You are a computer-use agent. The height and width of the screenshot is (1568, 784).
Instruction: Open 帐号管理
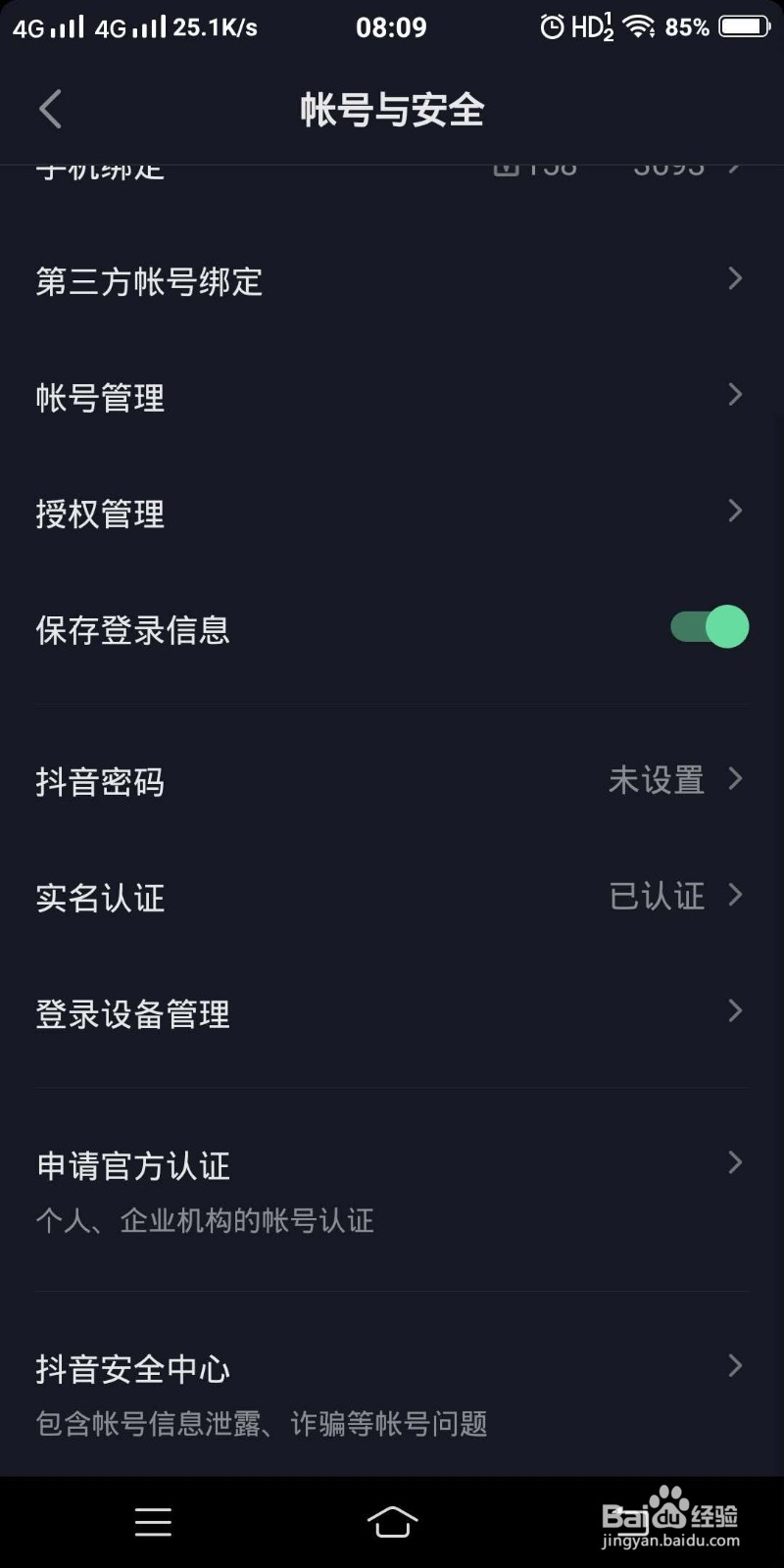pyautogui.click(x=392, y=397)
